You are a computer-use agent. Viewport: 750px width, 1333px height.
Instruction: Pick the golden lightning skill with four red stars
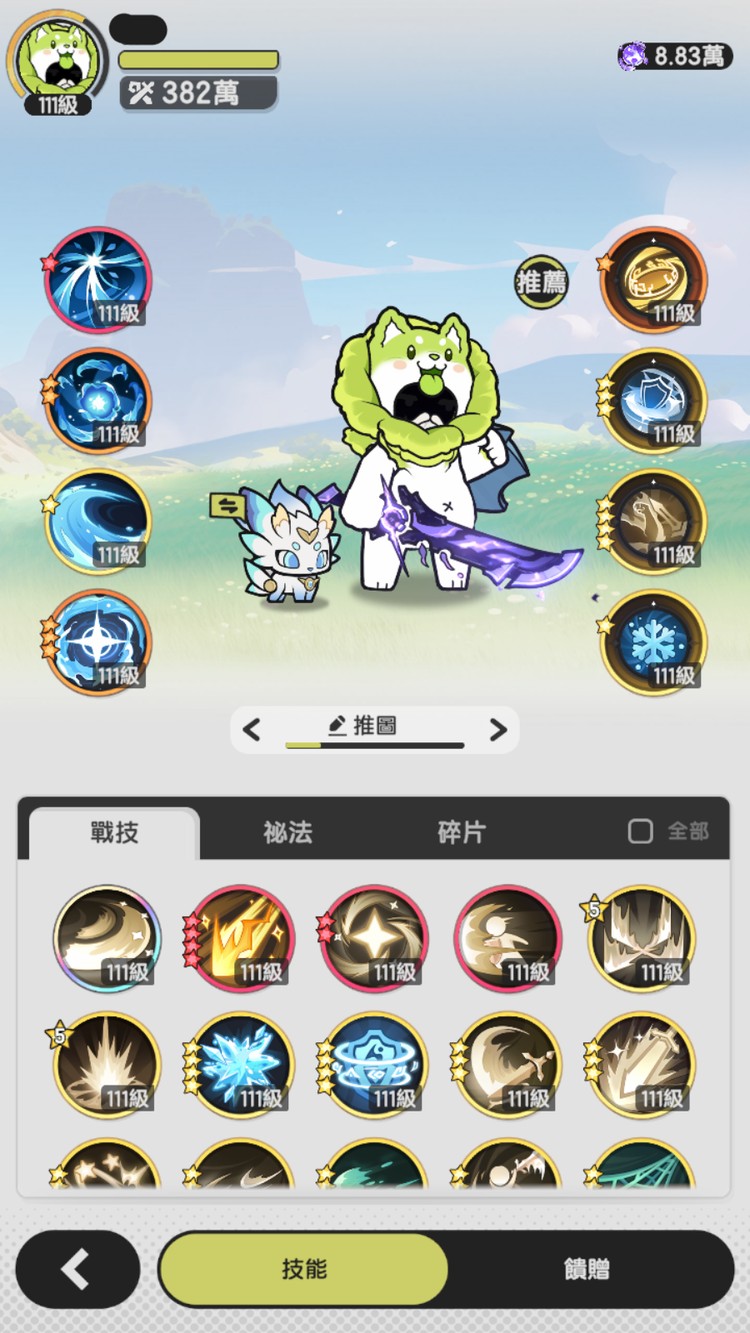[240, 939]
